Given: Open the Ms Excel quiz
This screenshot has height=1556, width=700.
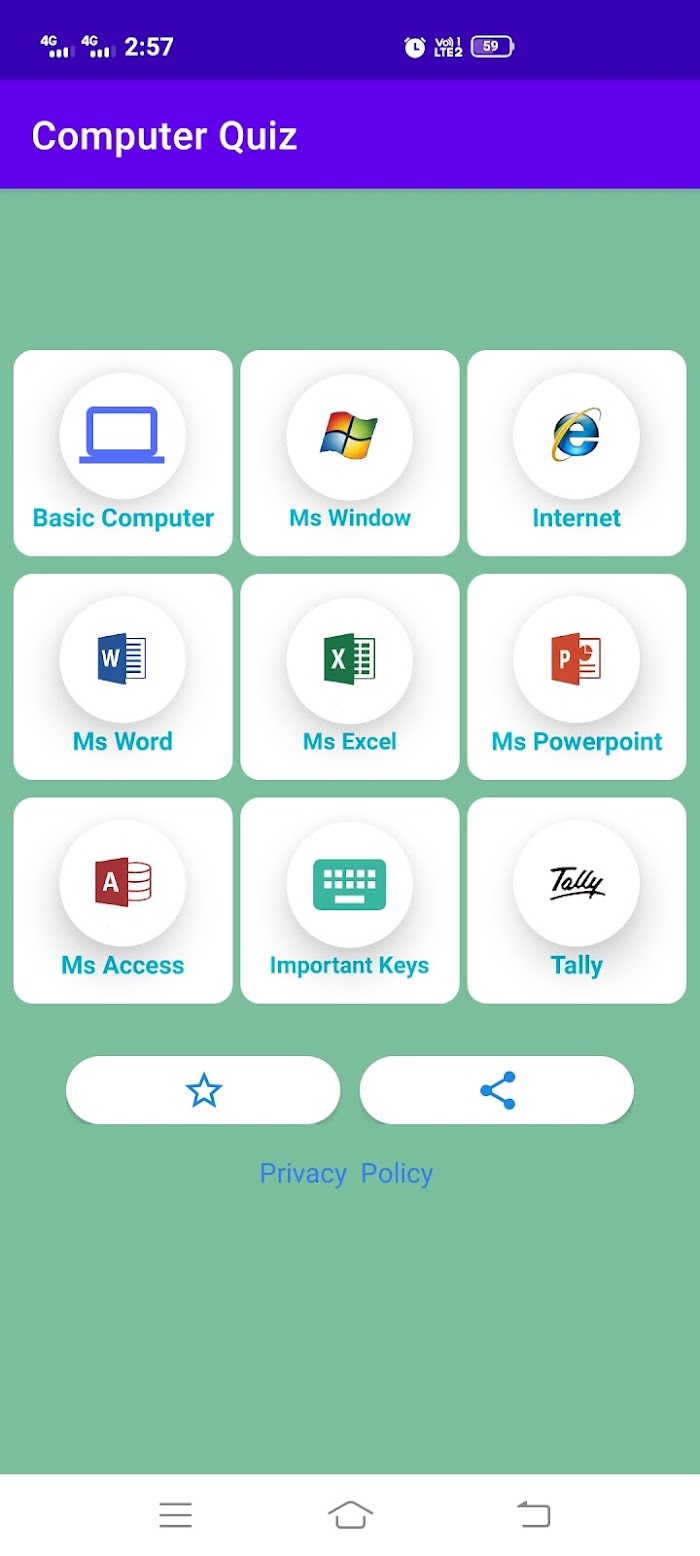Looking at the screenshot, I should tap(350, 677).
